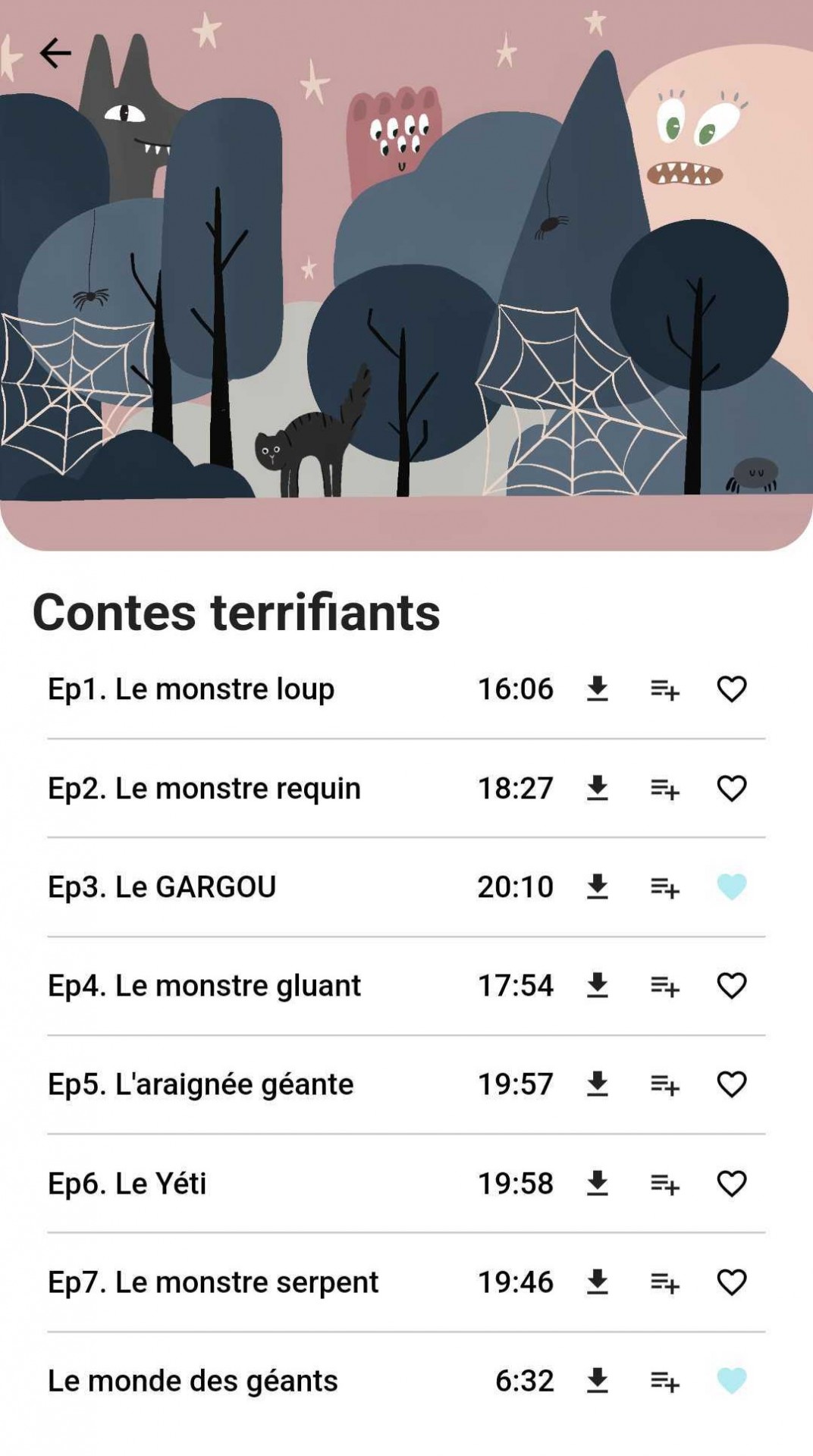Download Ep5. L'araignée géante
This screenshot has height=1456, width=813.
pos(598,1084)
